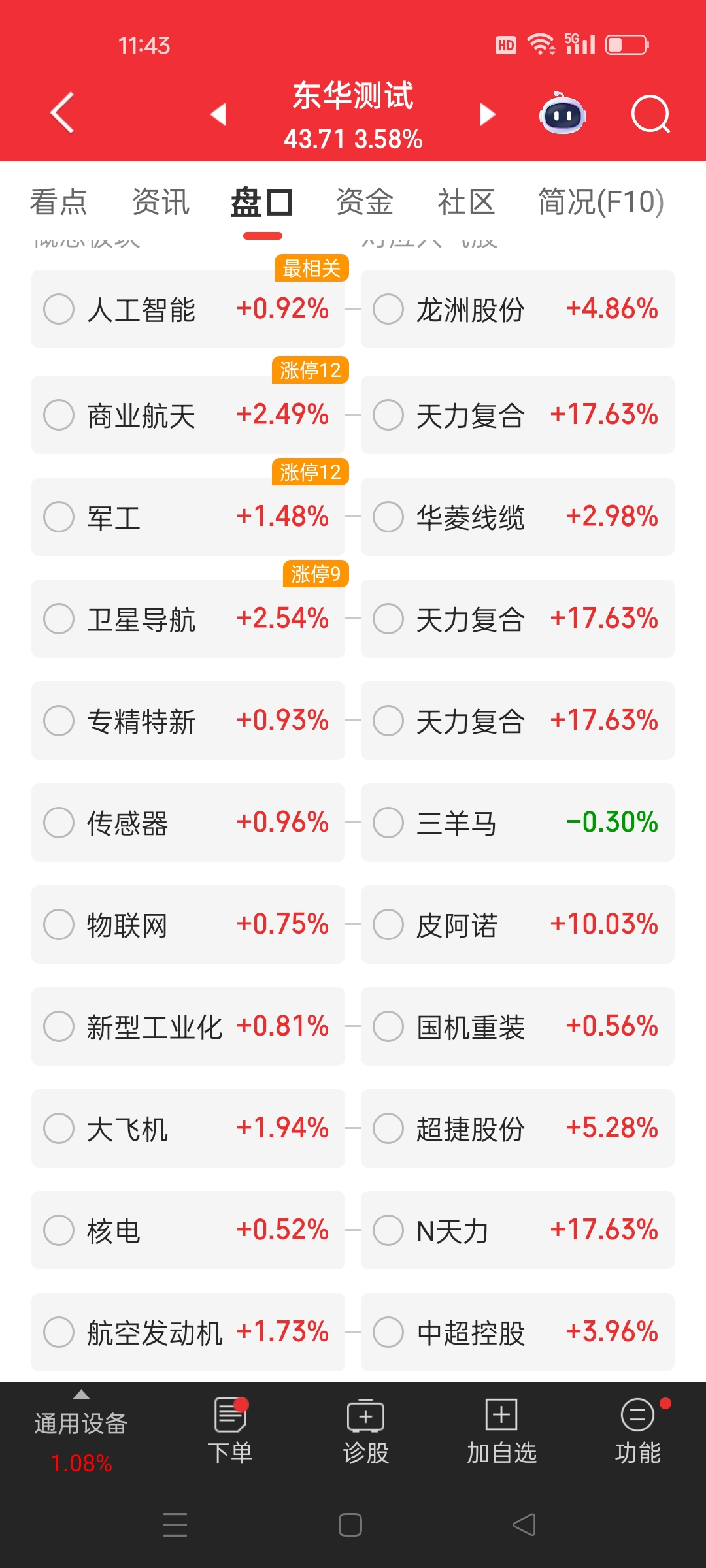706x1568 pixels.
Task: Open the 皮阿诺 stock card
Action: pyautogui.click(x=518, y=924)
